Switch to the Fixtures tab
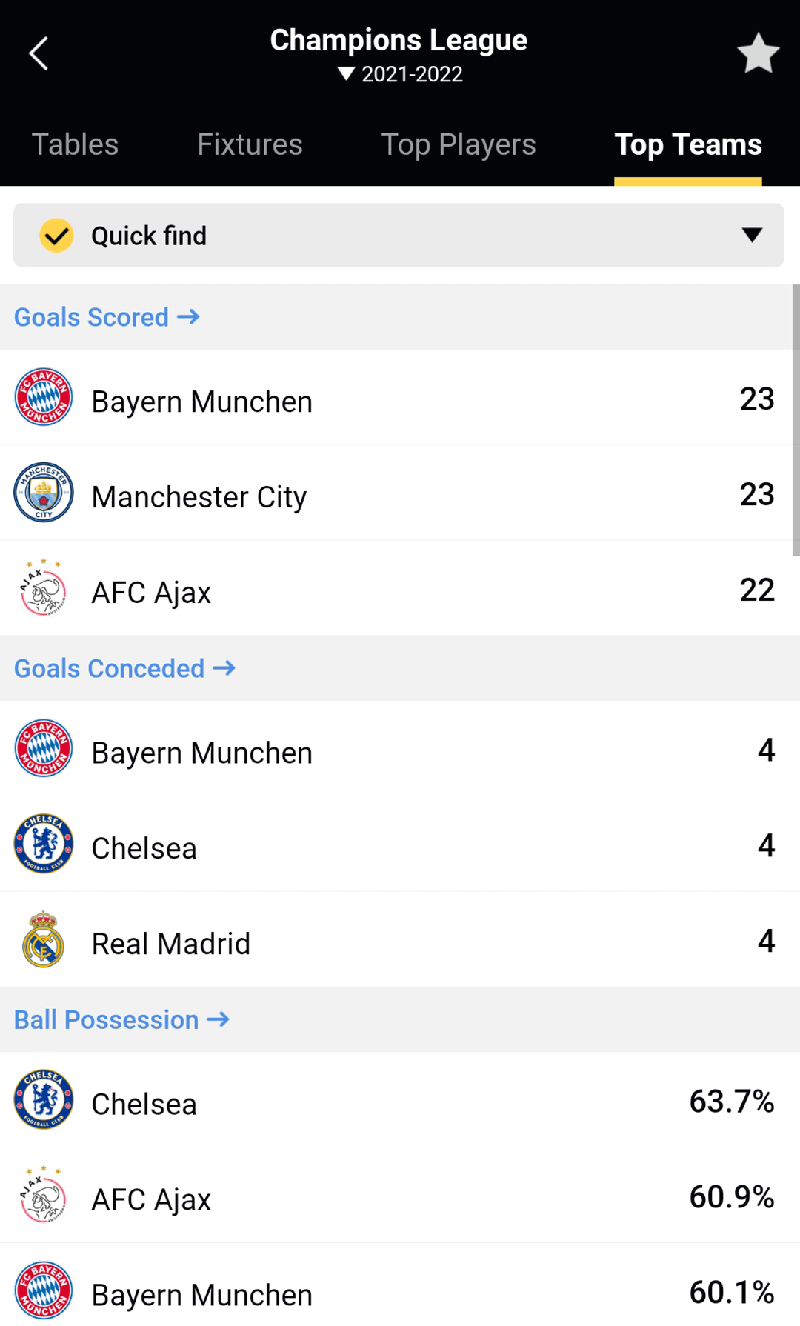This screenshot has width=800, height=1326. (249, 145)
